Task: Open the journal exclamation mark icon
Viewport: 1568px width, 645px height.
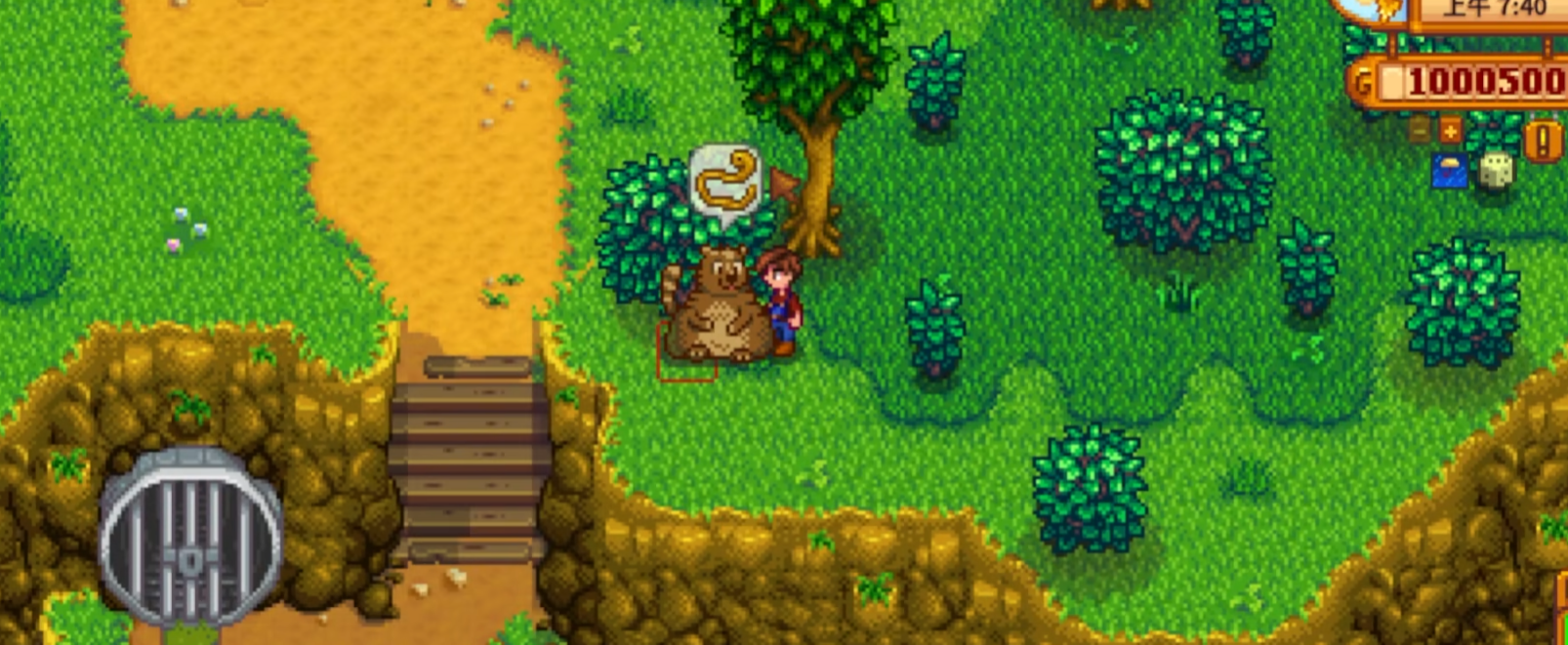Action: coord(1544,141)
